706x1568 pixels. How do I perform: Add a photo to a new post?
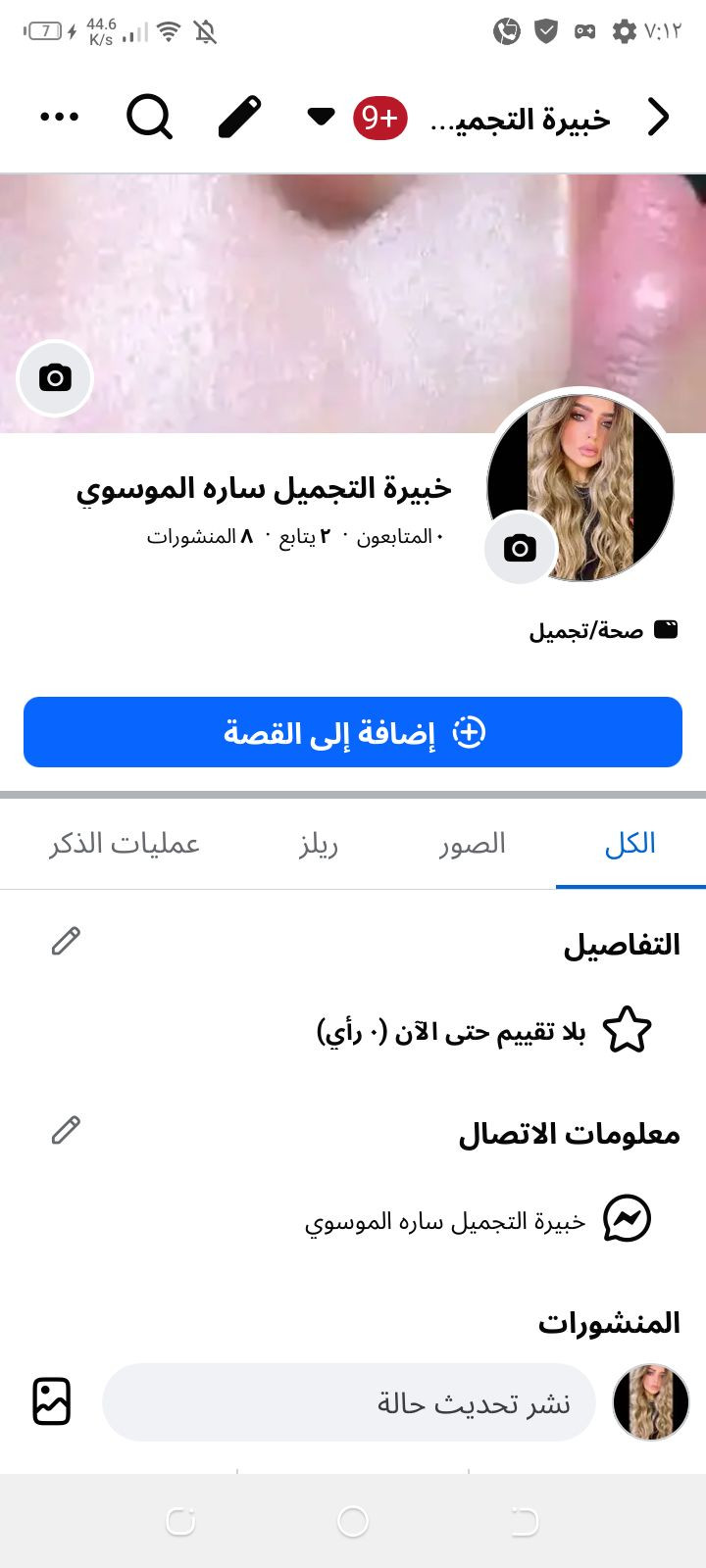coord(52,1401)
